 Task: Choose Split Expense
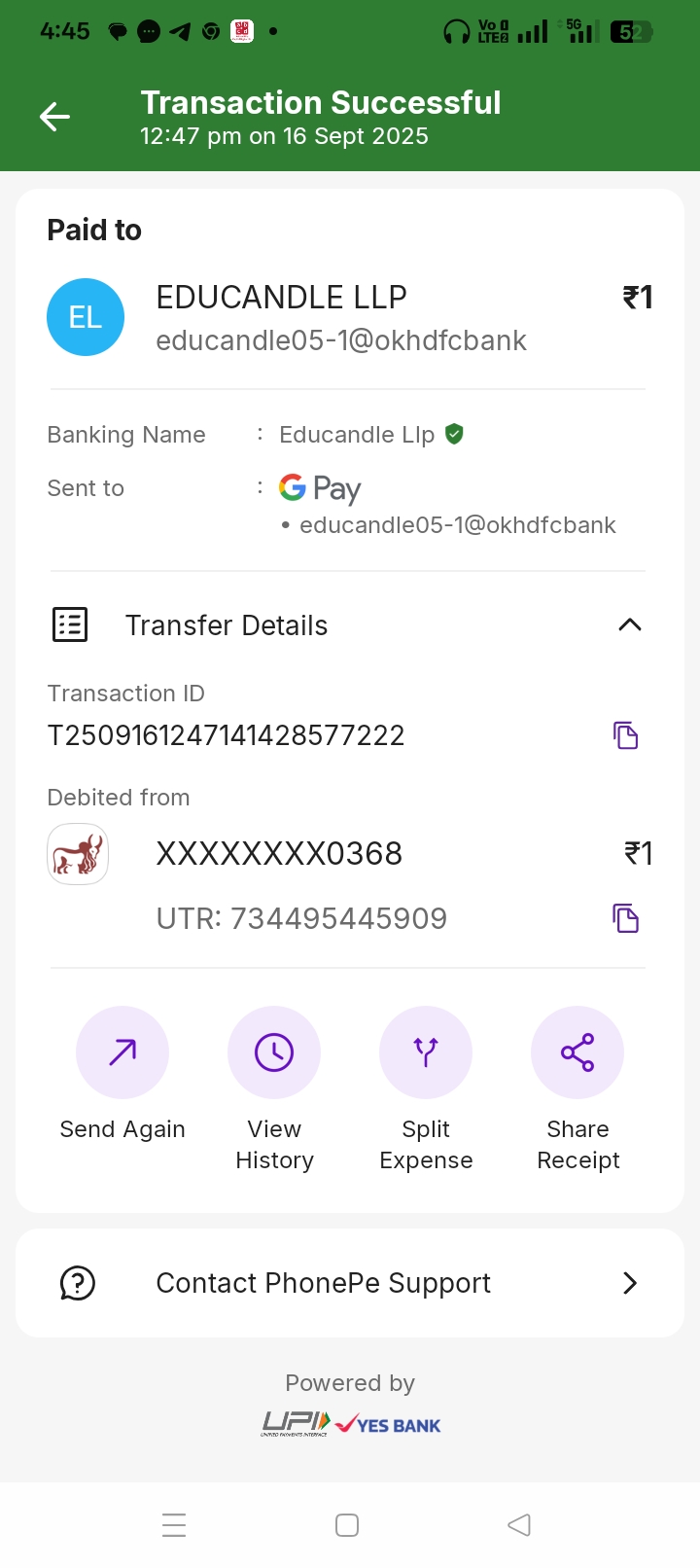click(426, 1052)
